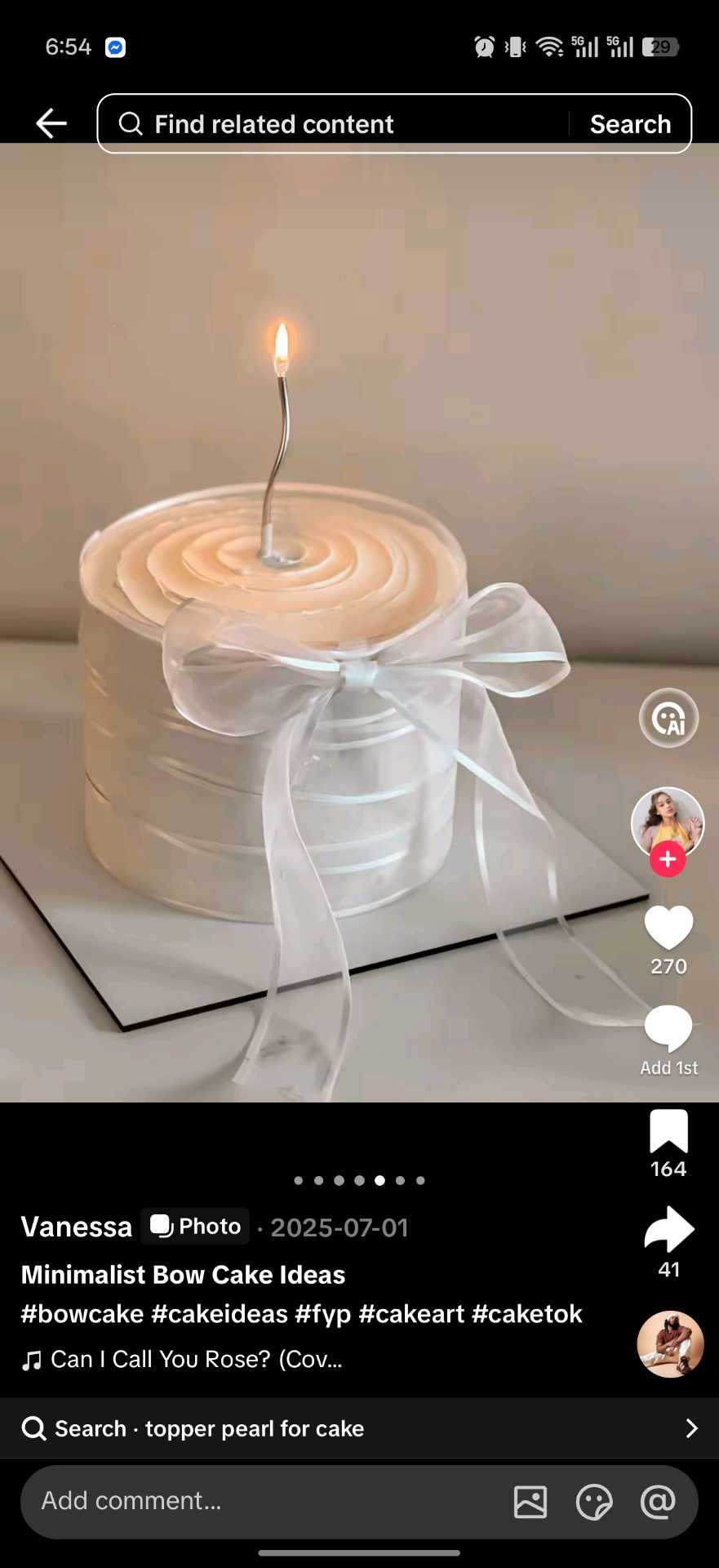Tap the Search button in top bar
Image resolution: width=719 pixels, height=1568 pixels.
[x=630, y=124]
